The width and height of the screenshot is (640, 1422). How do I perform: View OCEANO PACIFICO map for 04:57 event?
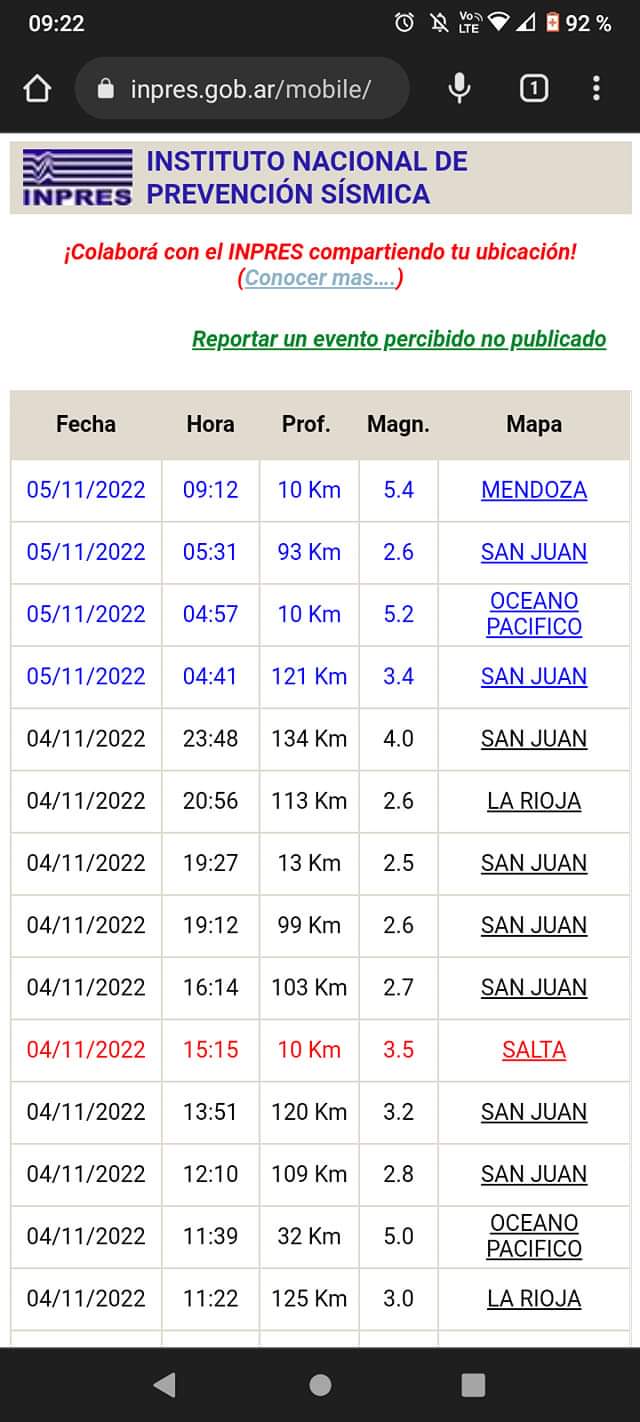tap(534, 614)
